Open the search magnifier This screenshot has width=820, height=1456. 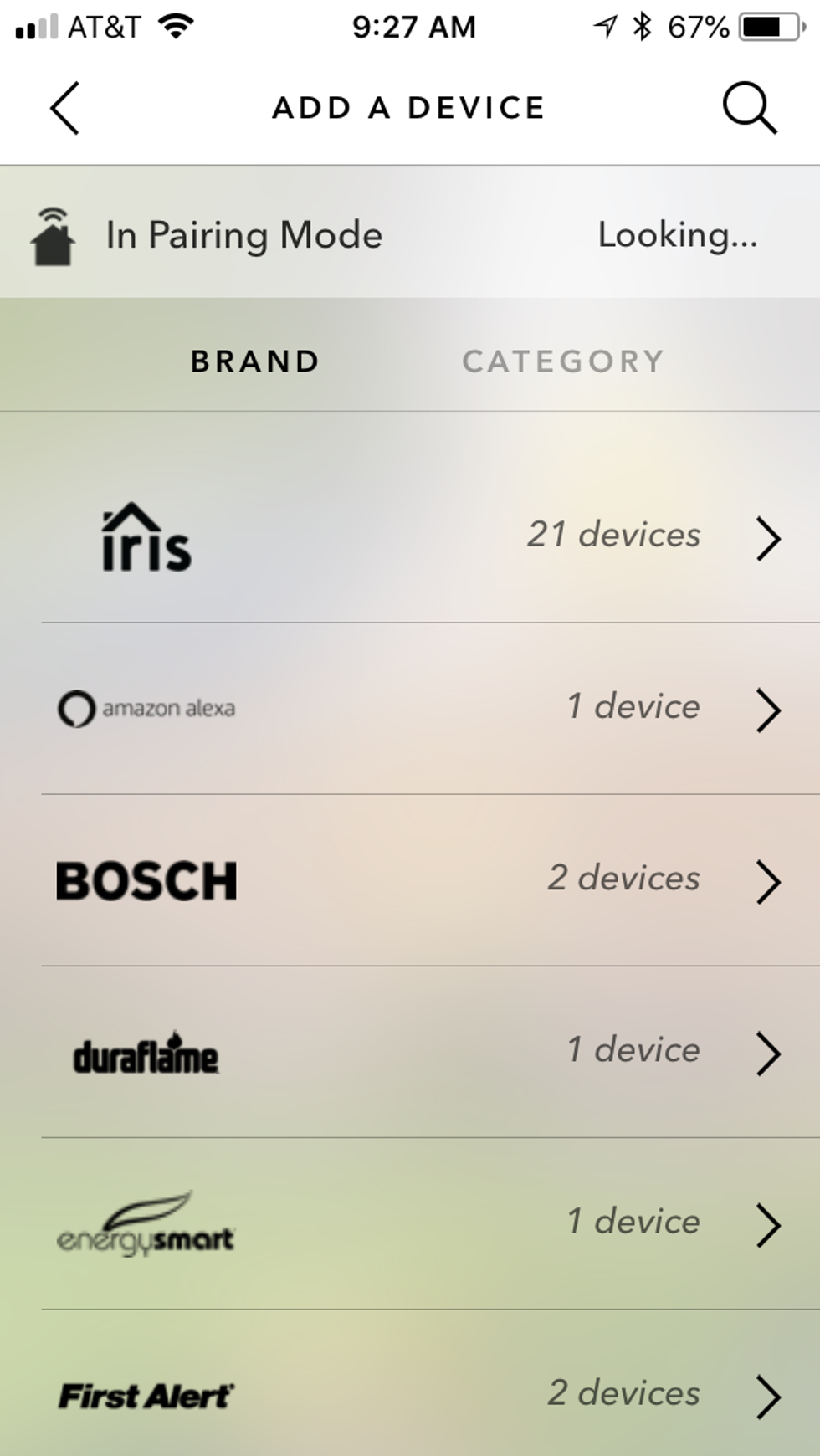click(749, 108)
